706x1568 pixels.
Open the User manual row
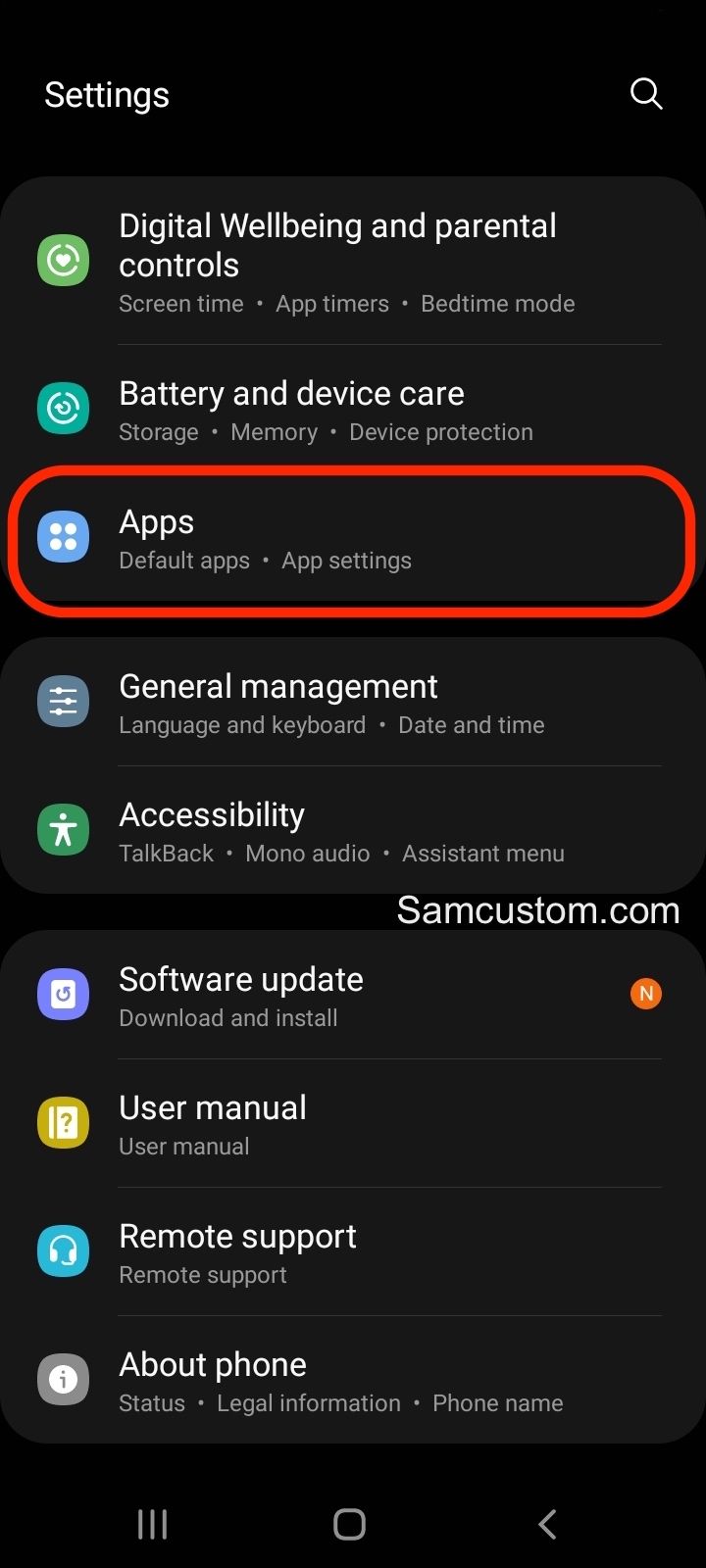(213, 1123)
